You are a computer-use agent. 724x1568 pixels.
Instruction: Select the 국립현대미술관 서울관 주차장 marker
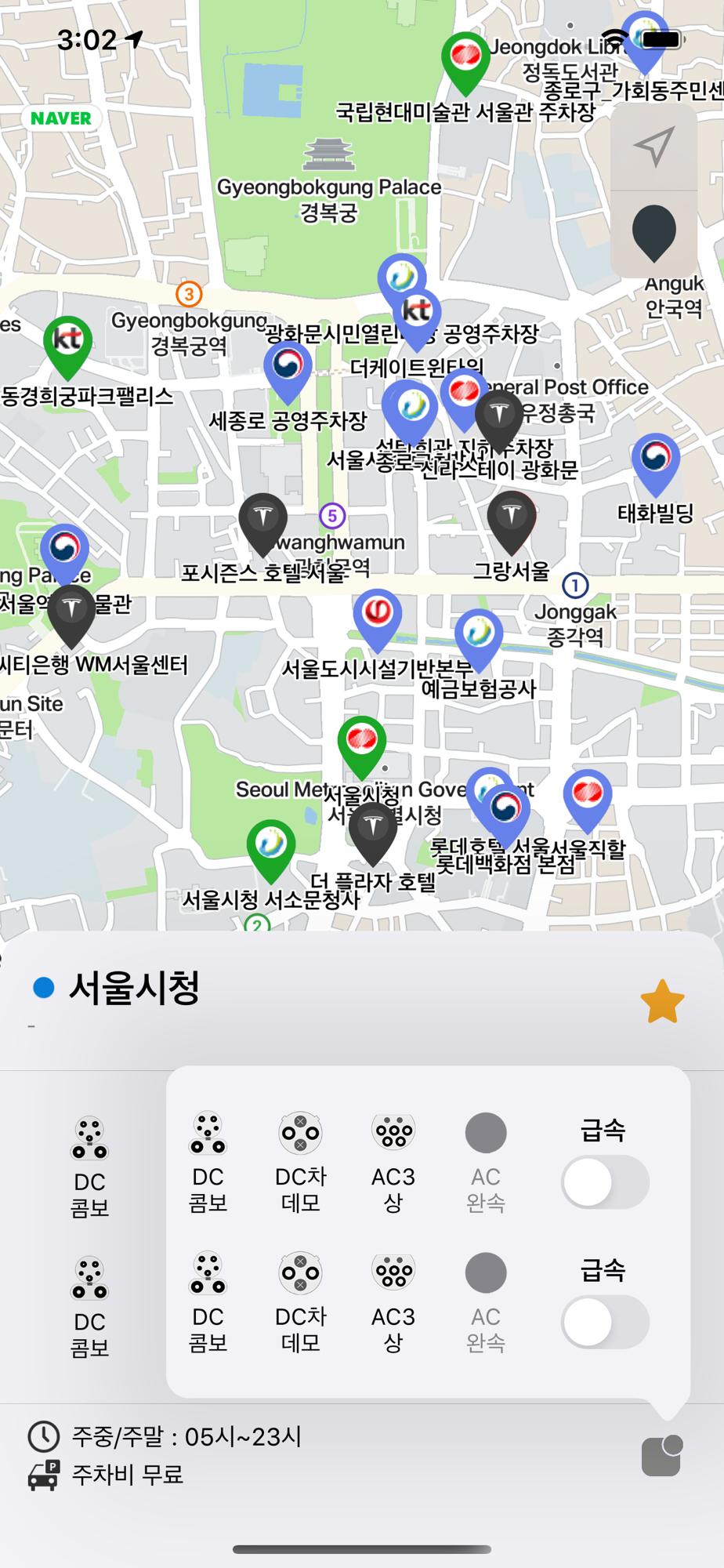coord(465,56)
